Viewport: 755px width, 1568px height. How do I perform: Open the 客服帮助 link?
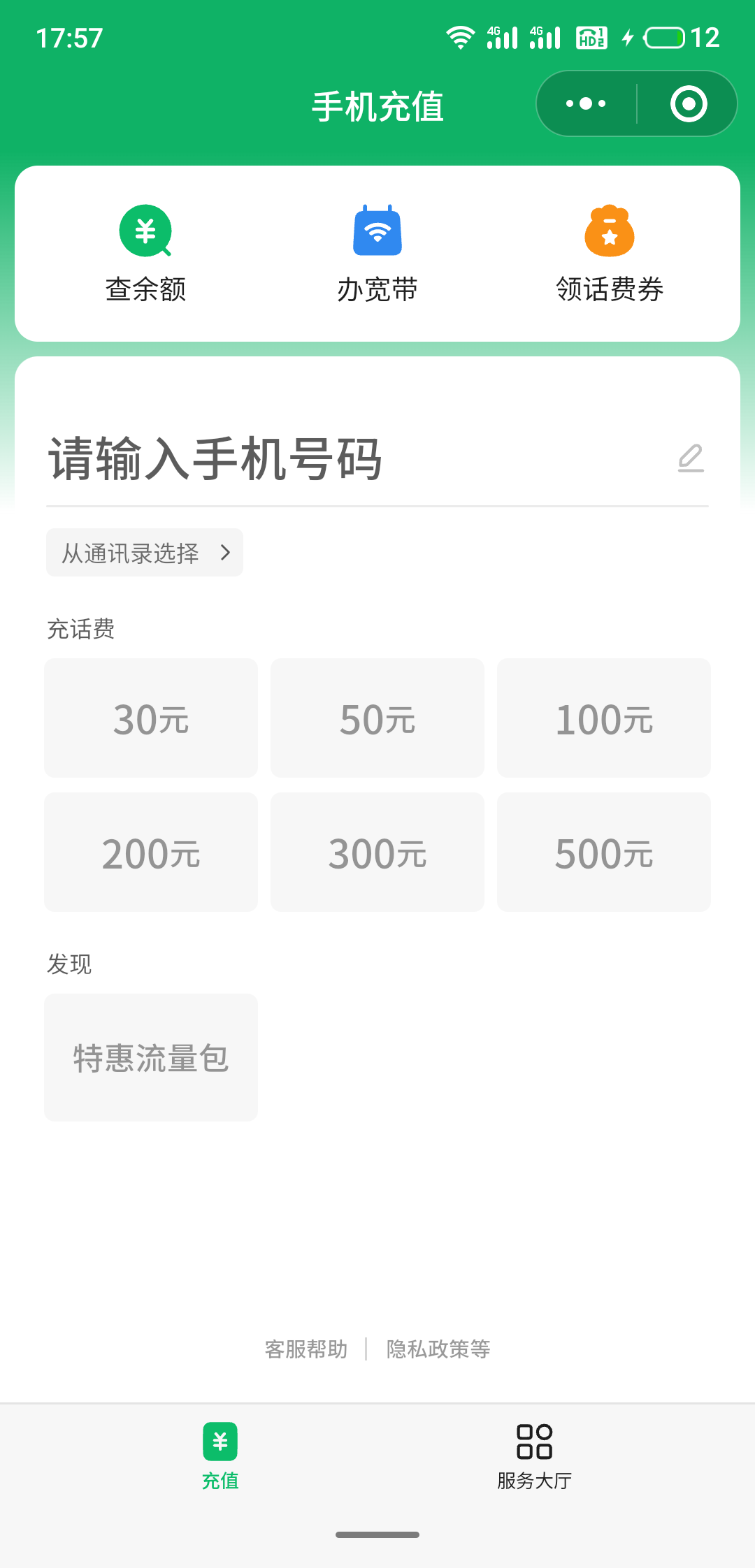coord(306,1349)
